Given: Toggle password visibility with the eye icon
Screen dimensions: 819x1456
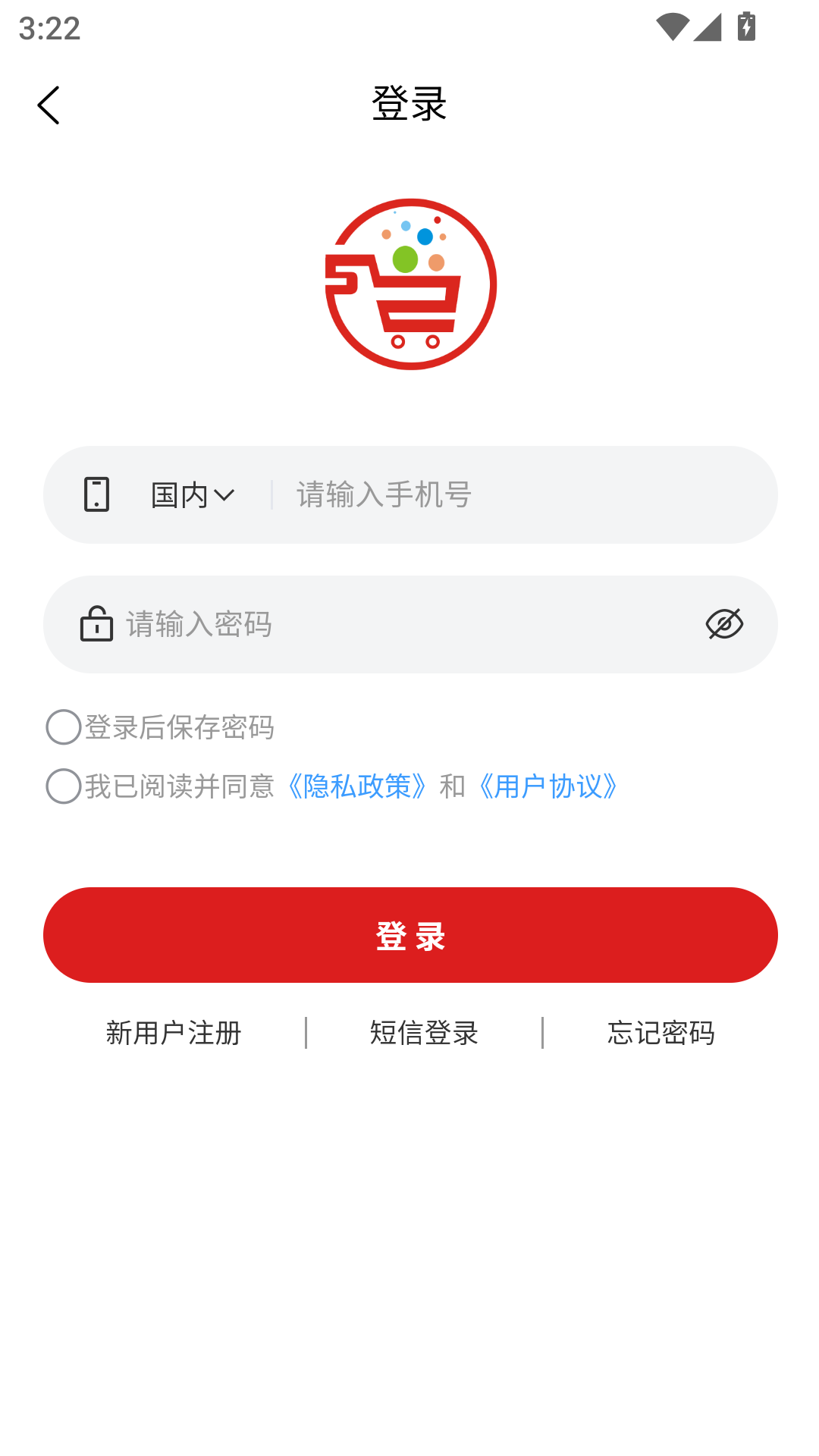Looking at the screenshot, I should click(x=724, y=623).
